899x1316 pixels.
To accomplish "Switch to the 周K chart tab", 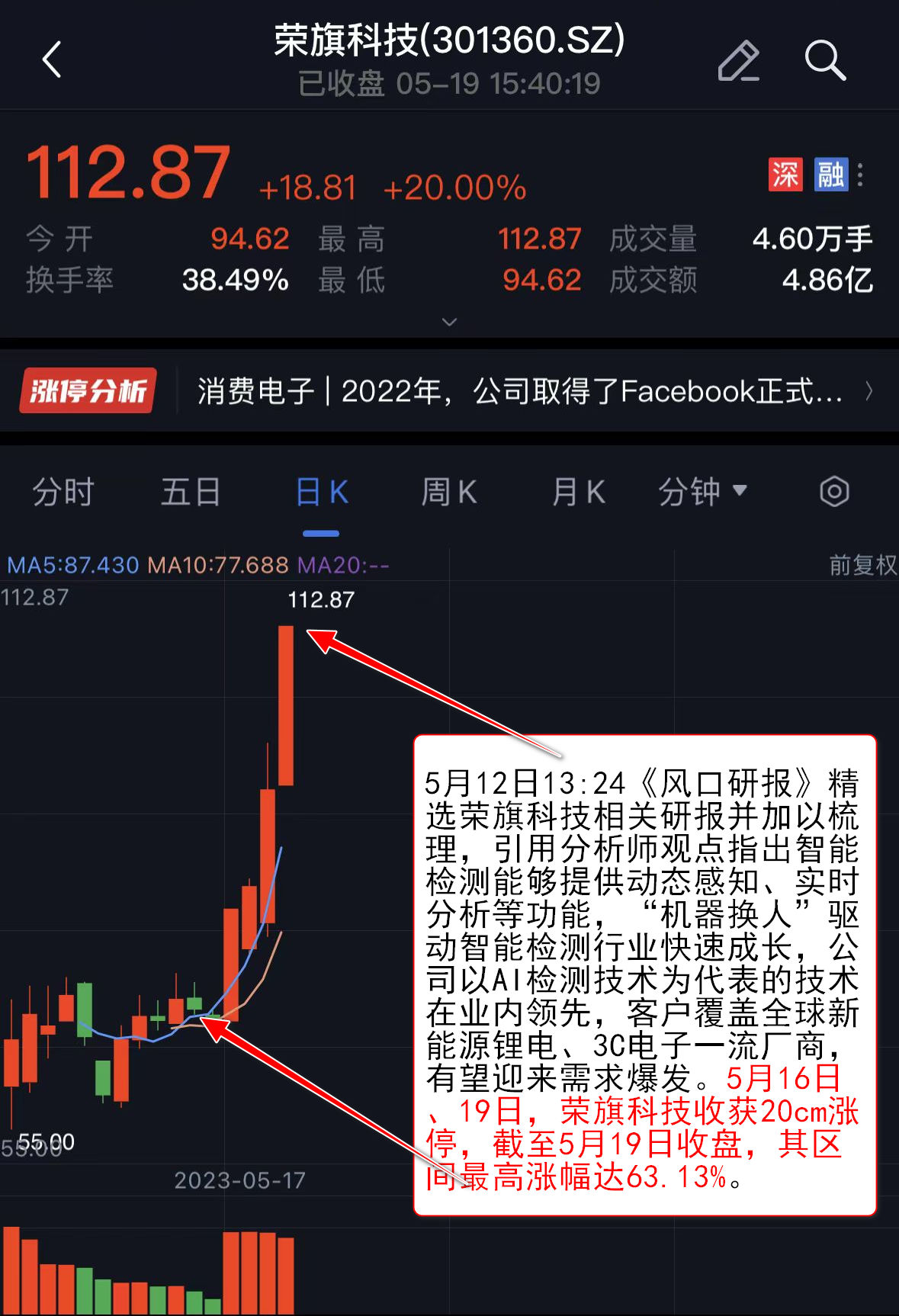I will (449, 492).
